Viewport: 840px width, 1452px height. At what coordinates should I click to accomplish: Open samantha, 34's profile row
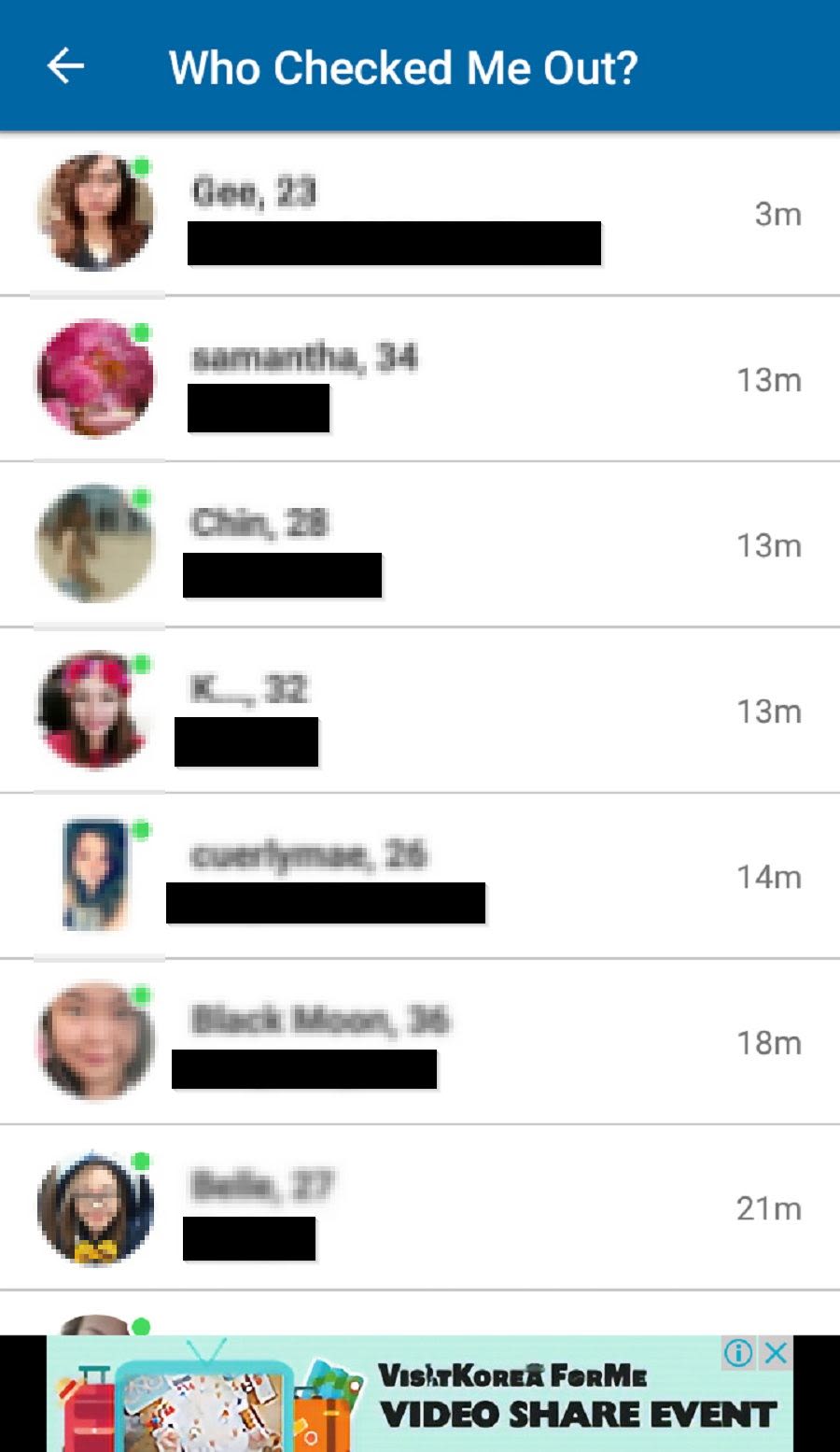[x=420, y=379]
